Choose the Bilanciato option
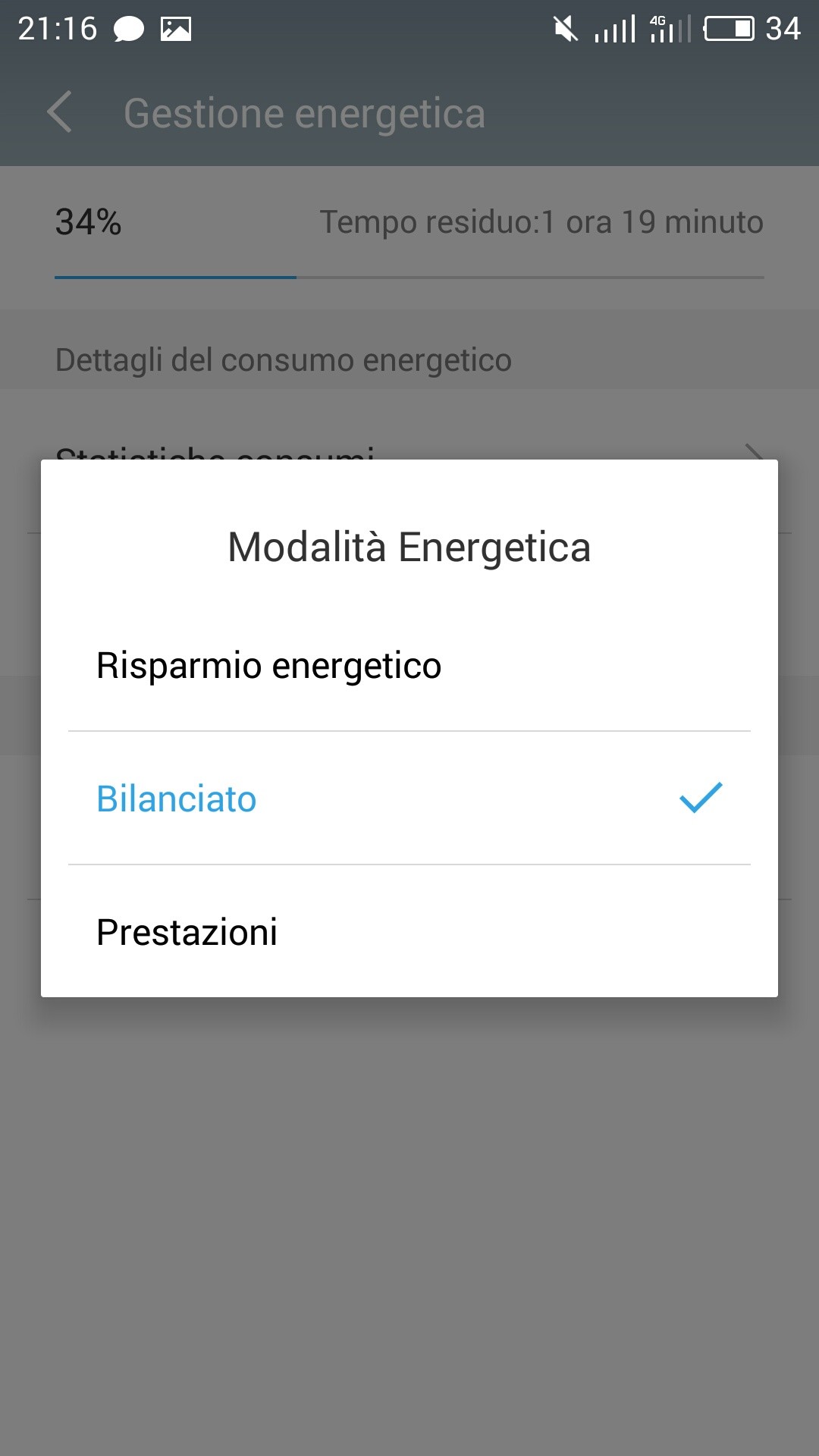This screenshot has height=1456, width=819. (x=409, y=798)
